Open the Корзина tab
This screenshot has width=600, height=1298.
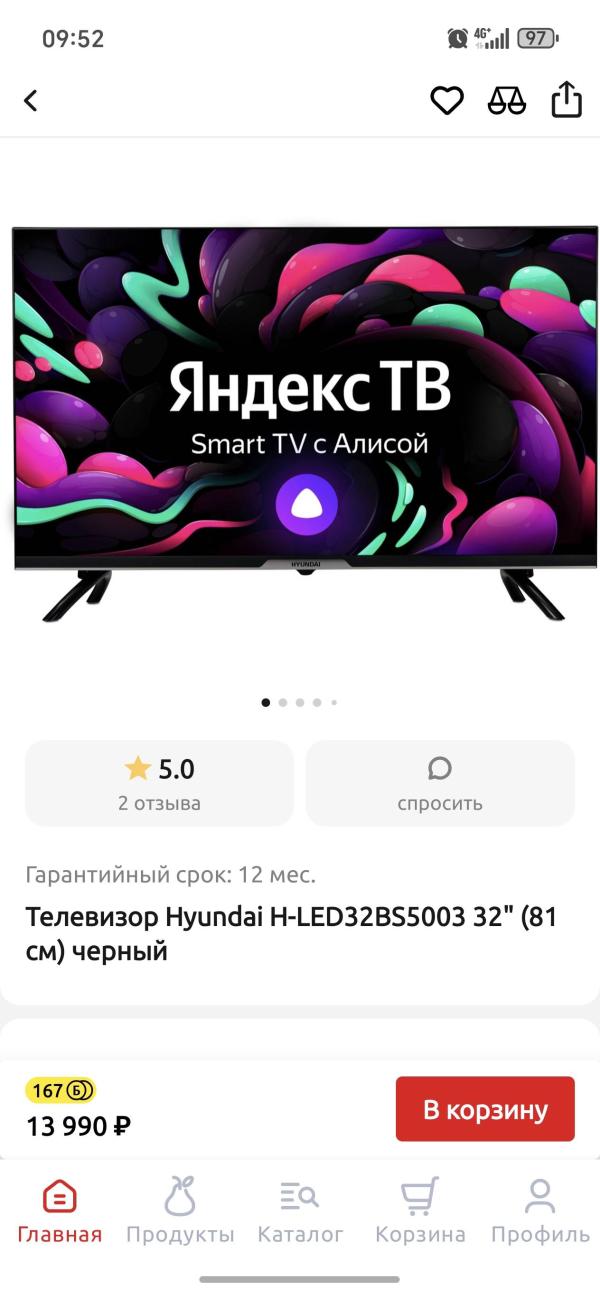tap(420, 1210)
